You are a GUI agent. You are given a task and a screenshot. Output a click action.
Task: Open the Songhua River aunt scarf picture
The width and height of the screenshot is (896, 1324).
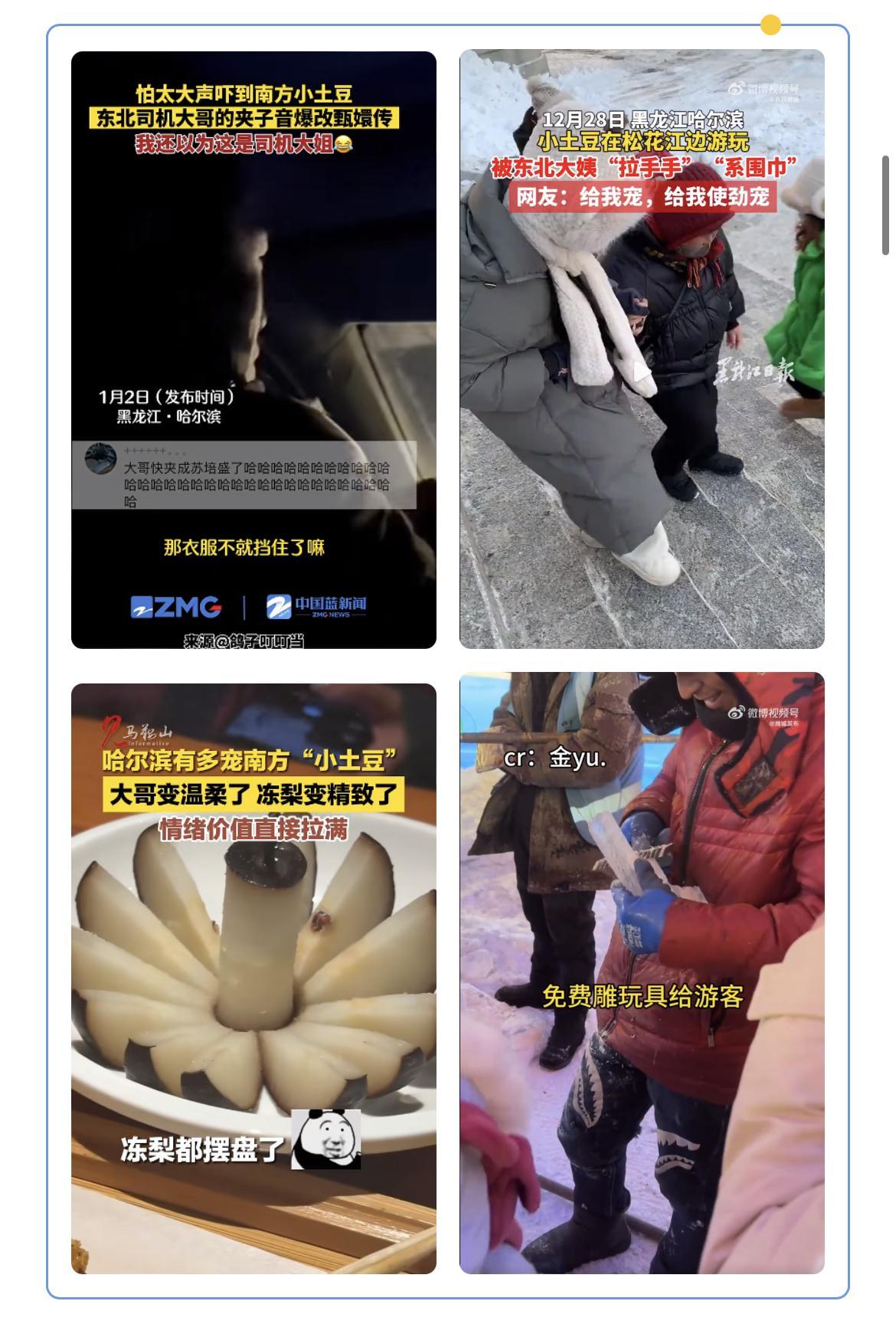[642, 349]
